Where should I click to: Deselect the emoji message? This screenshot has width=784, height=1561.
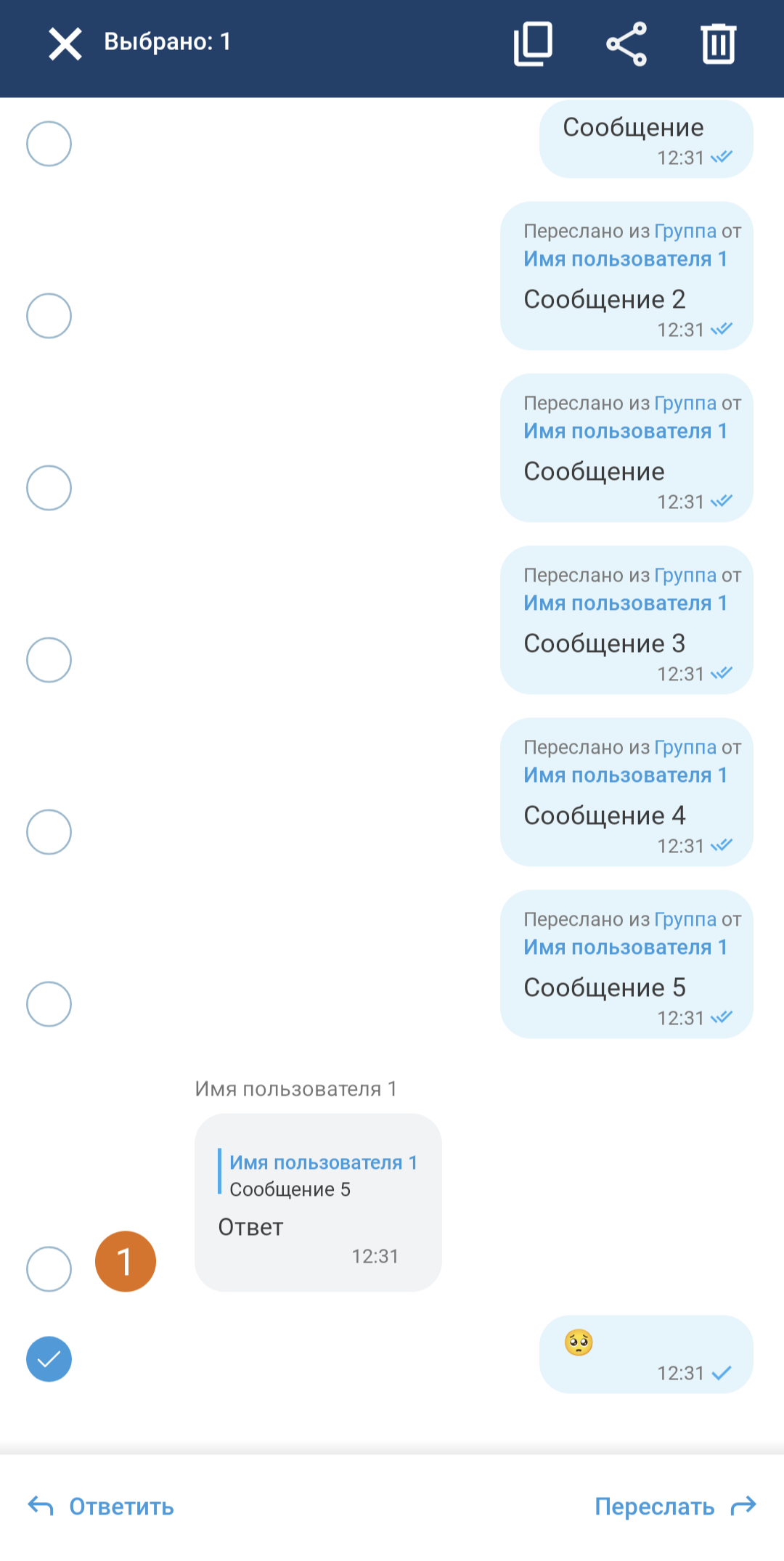click(49, 1359)
